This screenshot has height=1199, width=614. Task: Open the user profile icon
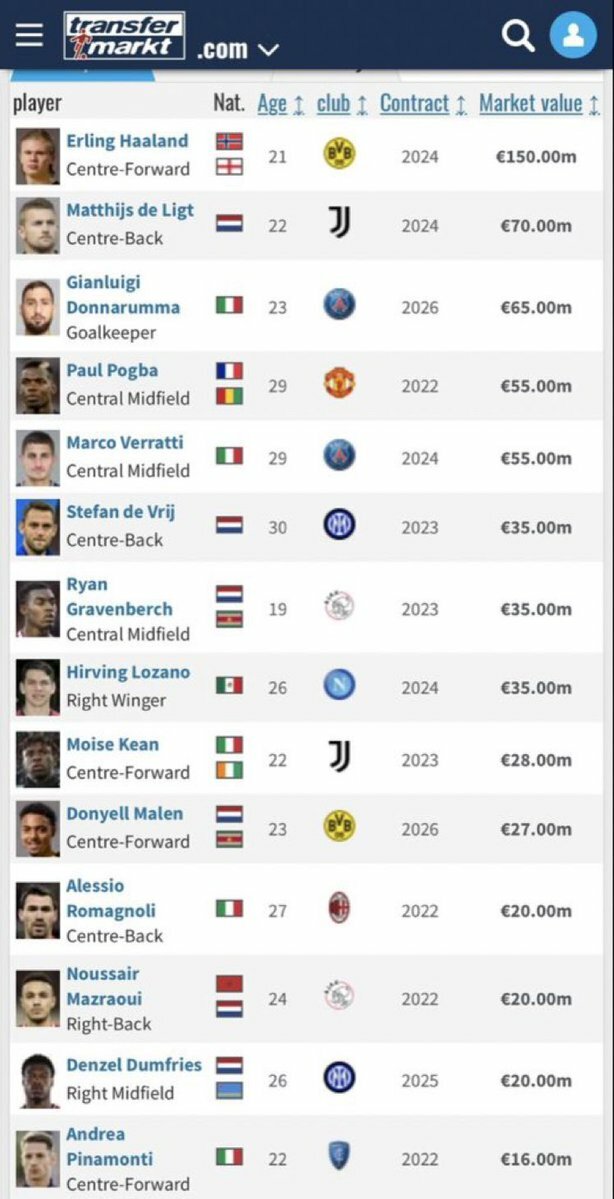pos(573,35)
